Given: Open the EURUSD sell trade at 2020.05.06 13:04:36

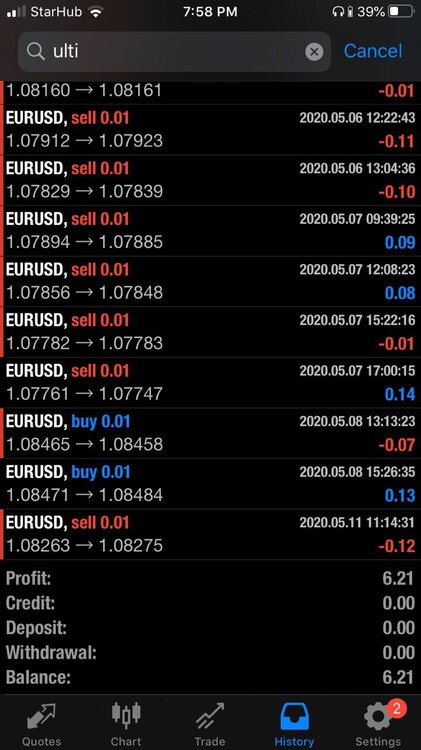Looking at the screenshot, I should (x=210, y=180).
